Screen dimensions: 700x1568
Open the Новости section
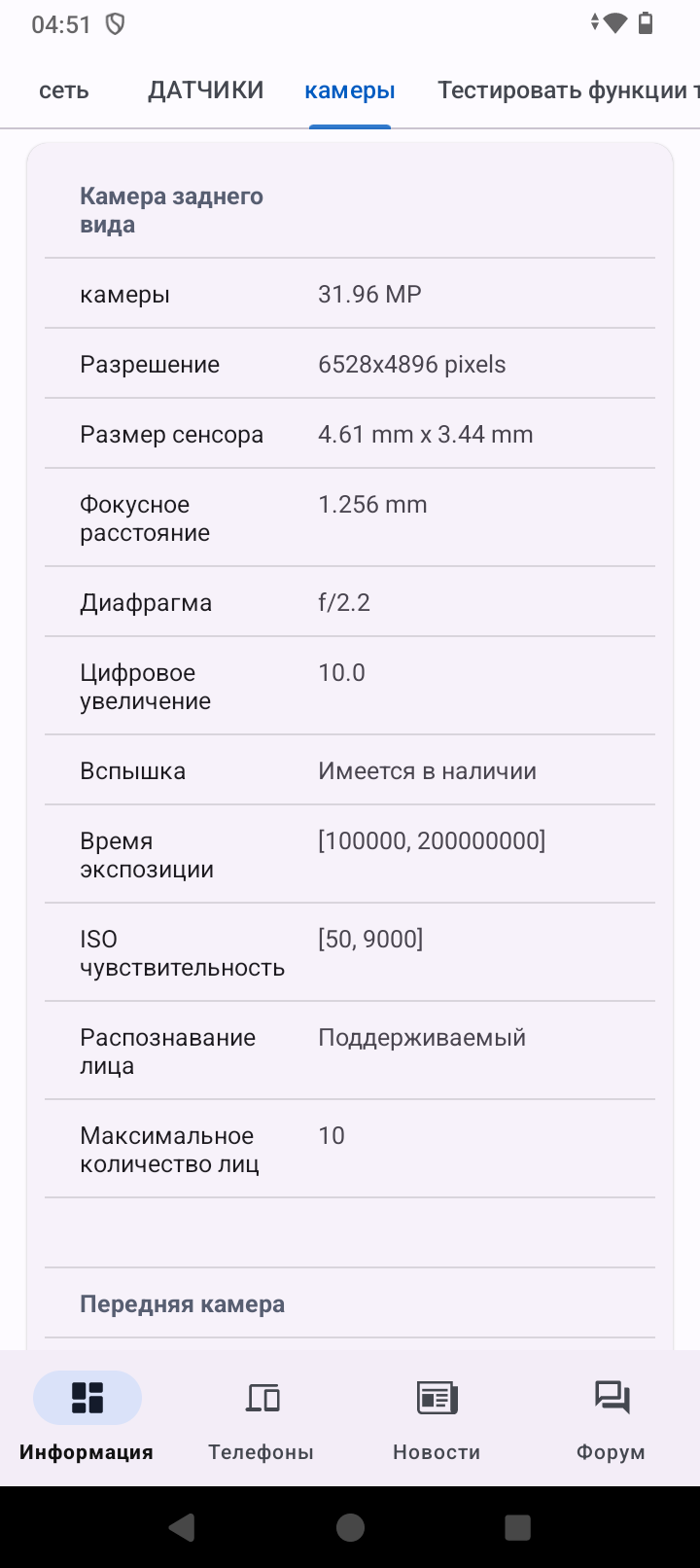coord(437,1416)
